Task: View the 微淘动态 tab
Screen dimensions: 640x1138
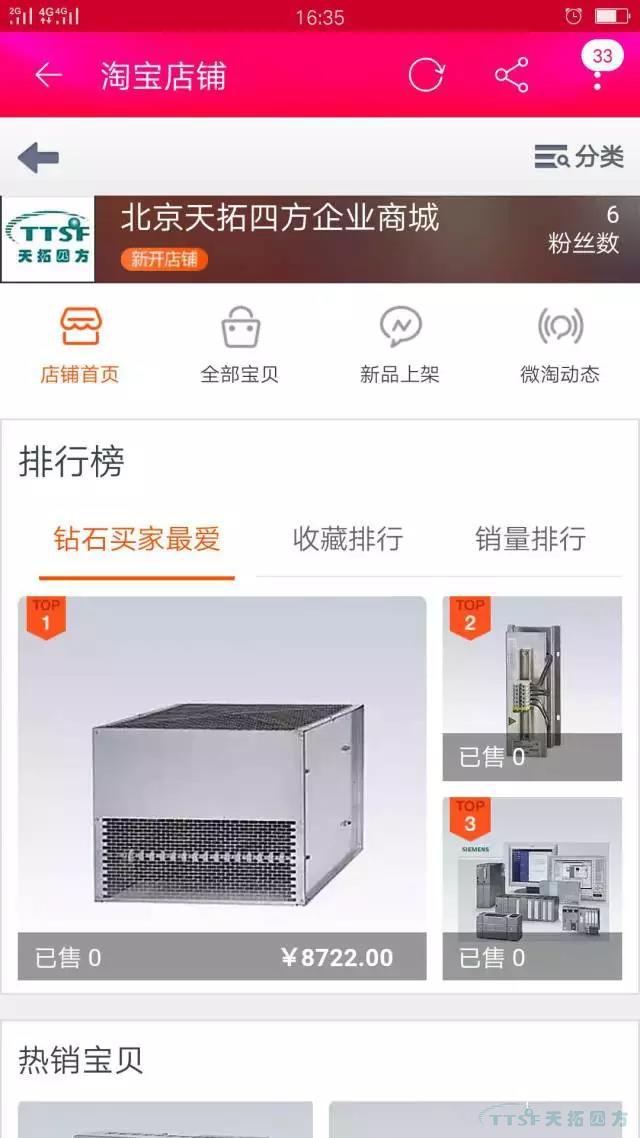Action: 560,346
